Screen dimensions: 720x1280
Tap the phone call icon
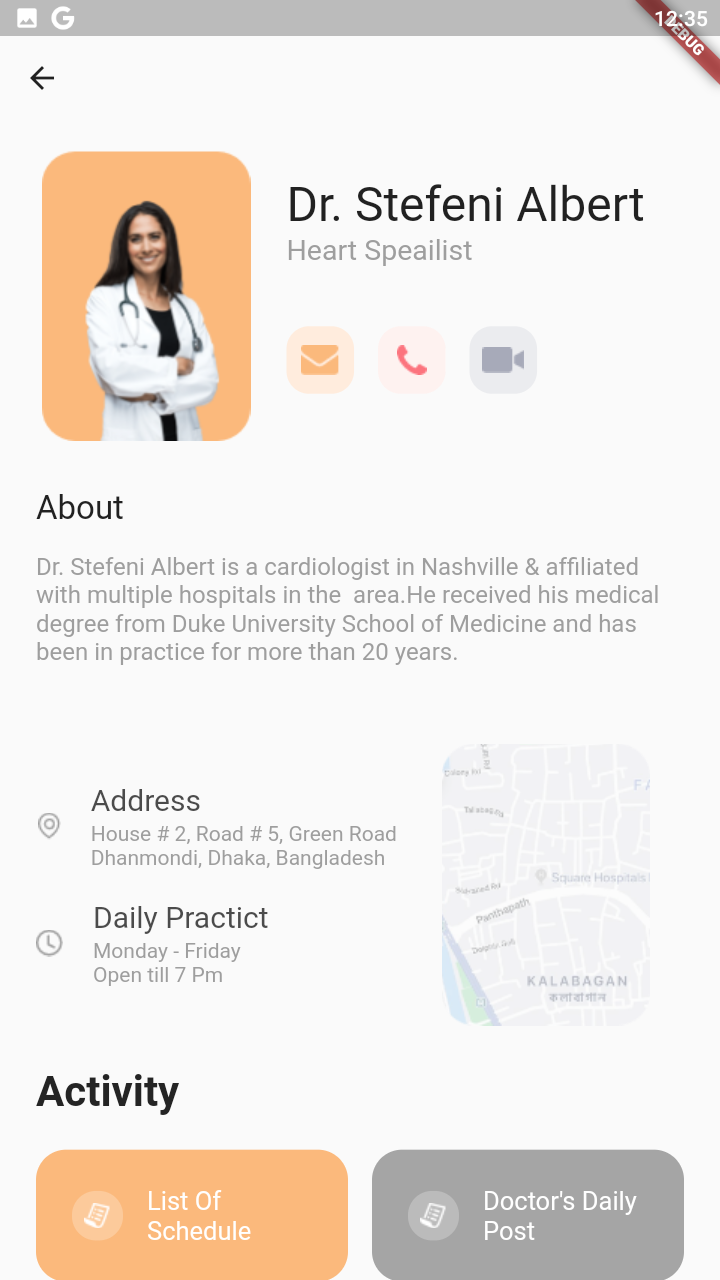(411, 359)
